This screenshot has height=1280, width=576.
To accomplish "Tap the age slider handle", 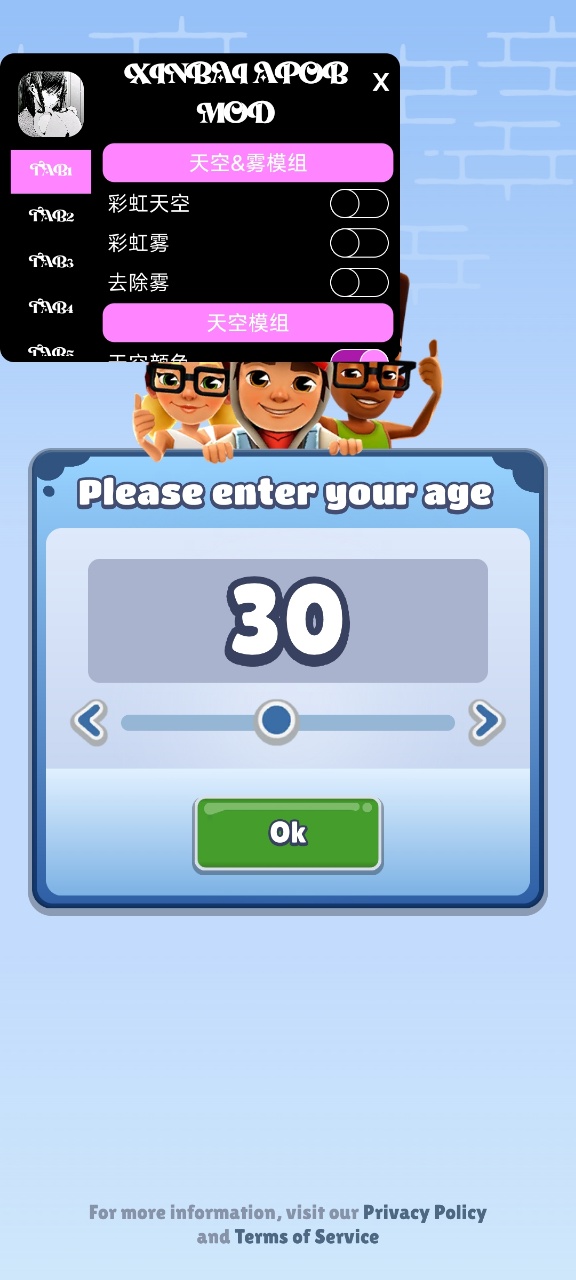I will pyautogui.click(x=276, y=721).
